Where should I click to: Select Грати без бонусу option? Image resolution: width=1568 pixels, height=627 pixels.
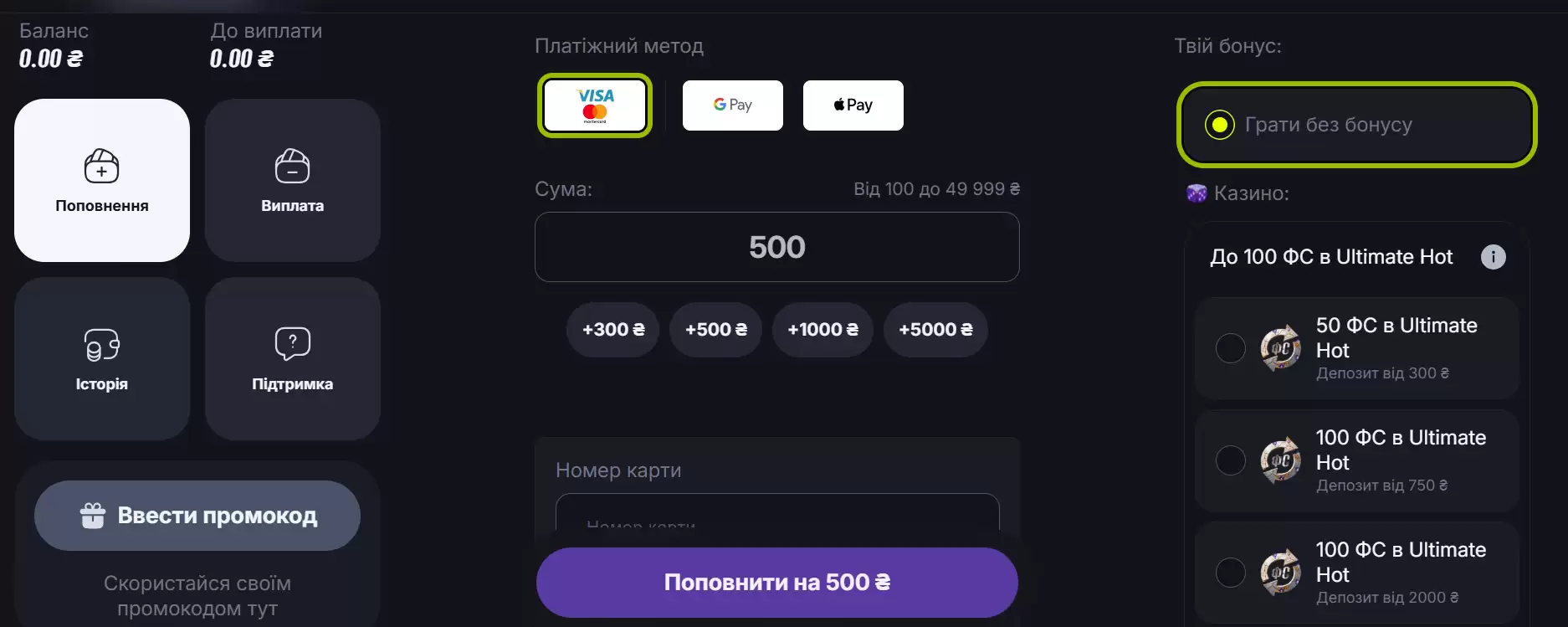(x=1219, y=125)
